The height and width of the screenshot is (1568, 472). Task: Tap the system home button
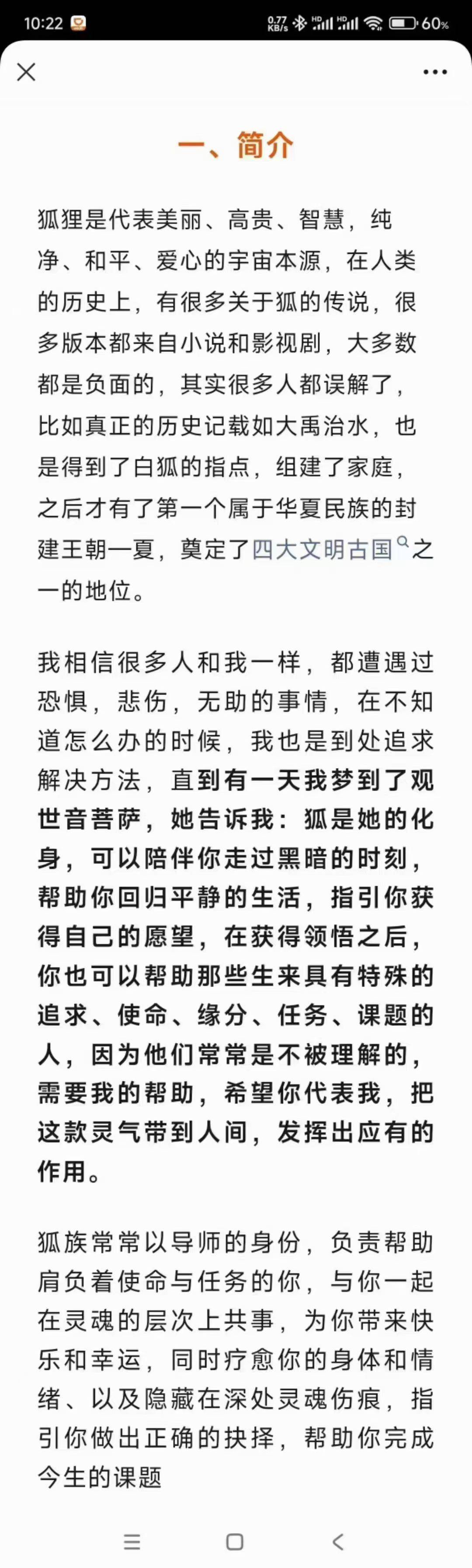coord(235,1541)
